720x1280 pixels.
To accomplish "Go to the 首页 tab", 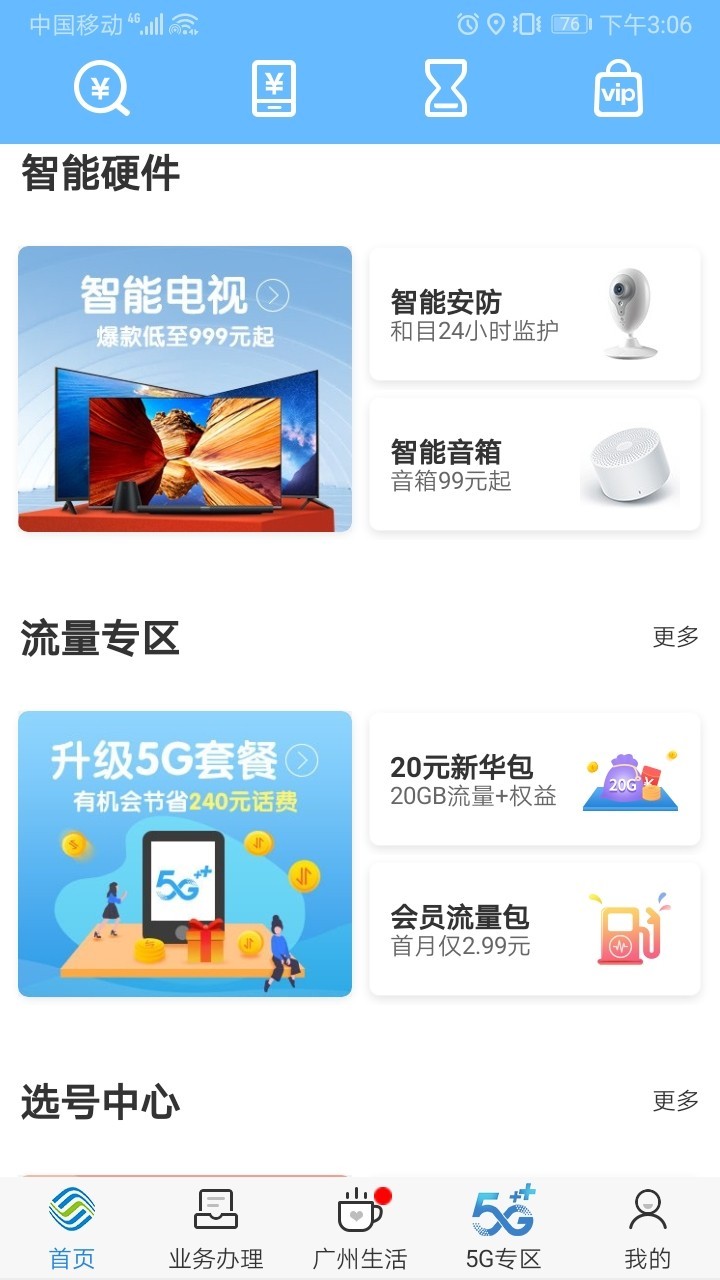I will coord(72,1228).
